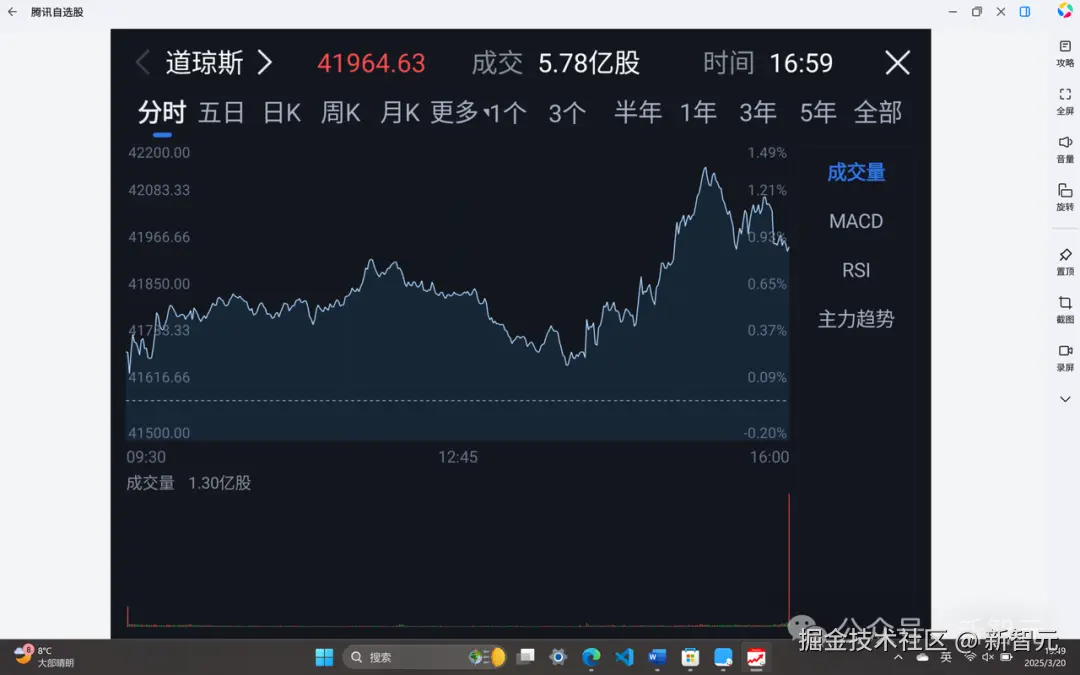1080x675 pixels.
Task: Switch to the 周K chart tab
Action: (x=340, y=113)
